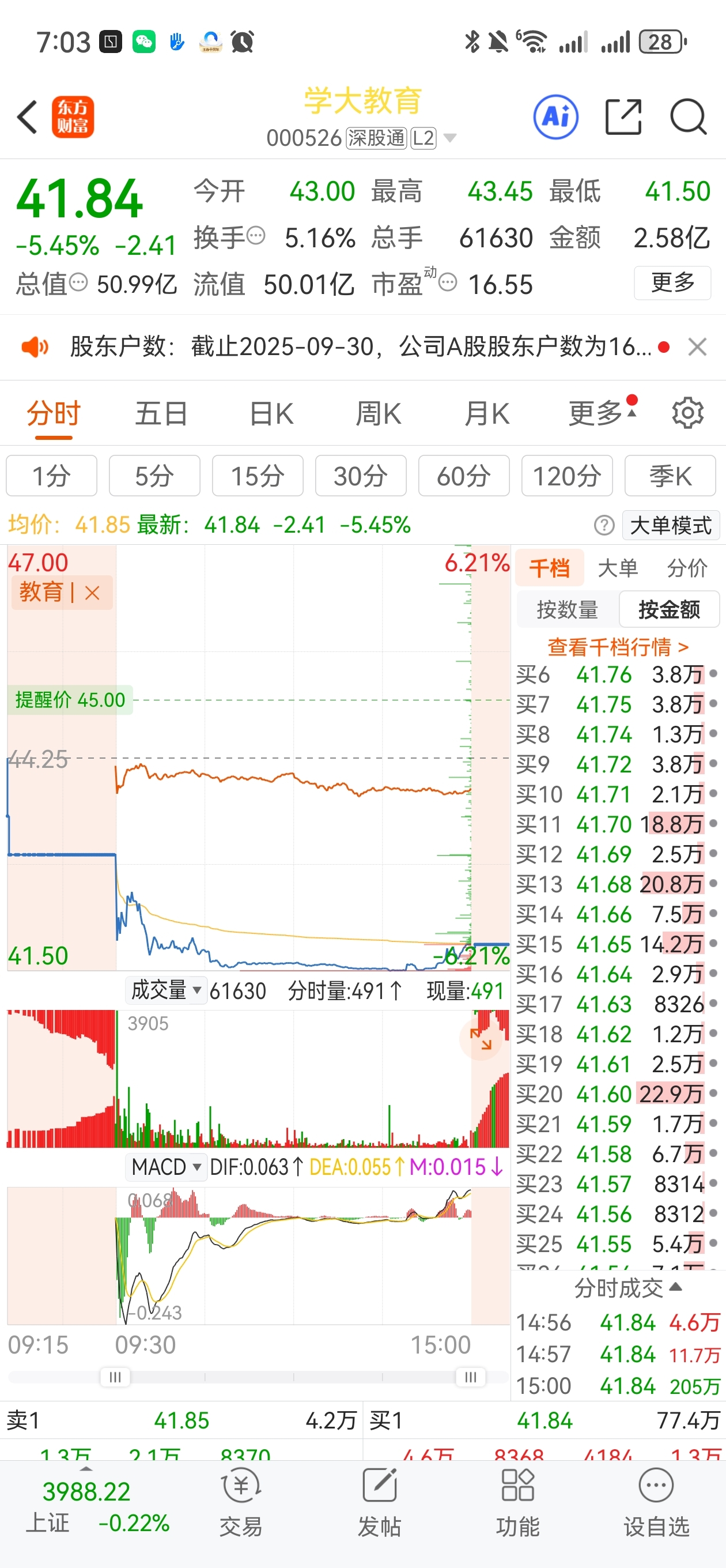Select the 60分 interval chip
Image resolution: width=726 pixels, height=1568 pixels.
[x=464, y=476]
